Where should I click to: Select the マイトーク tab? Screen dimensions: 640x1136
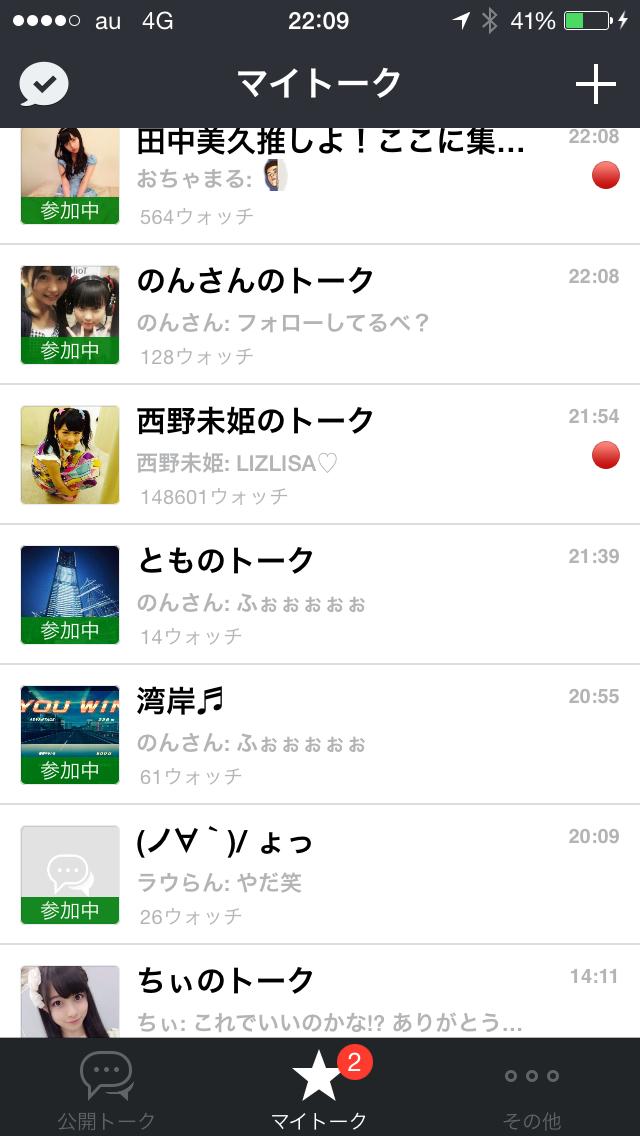[320, 1089]
